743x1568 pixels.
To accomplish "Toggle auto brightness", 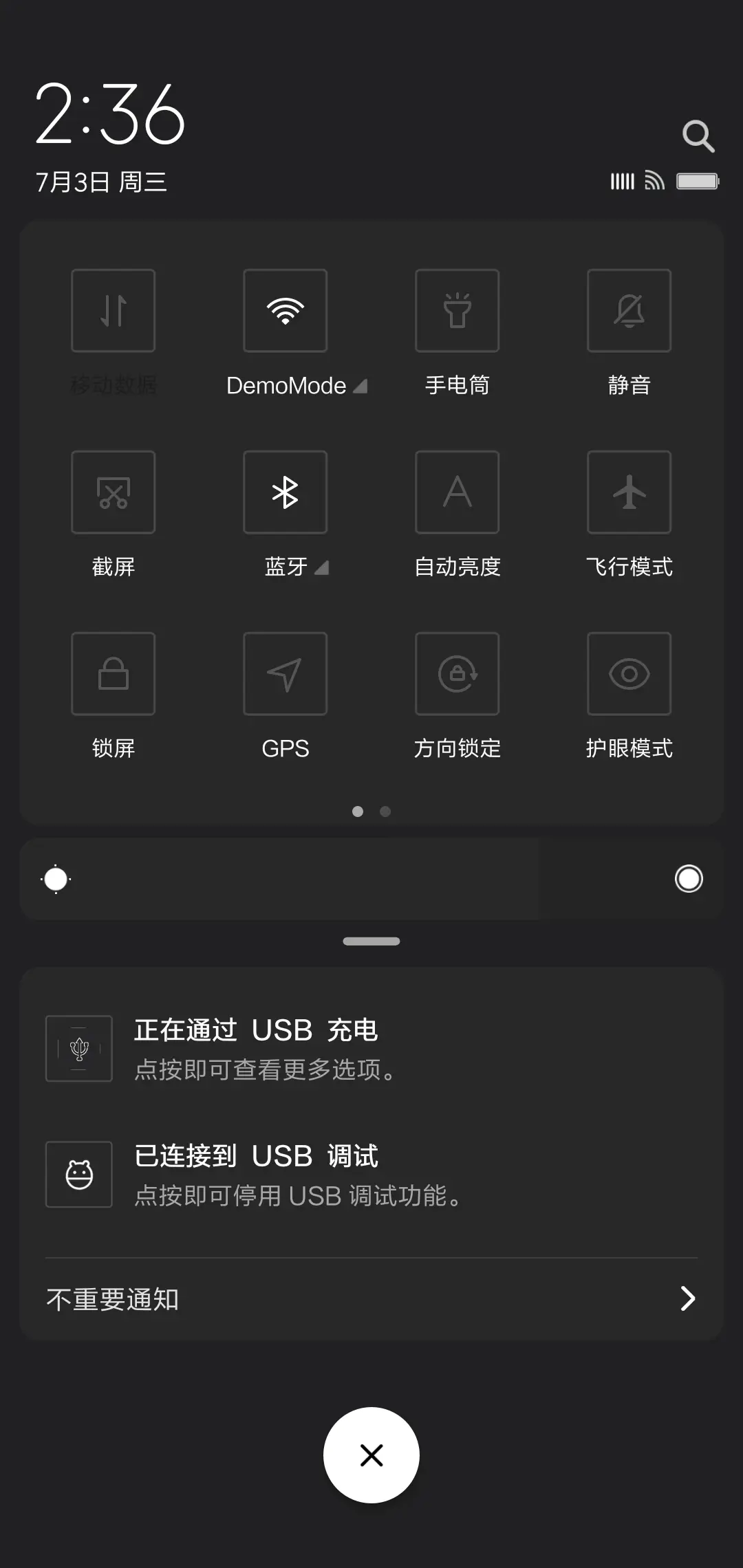I will click(457, 492).
